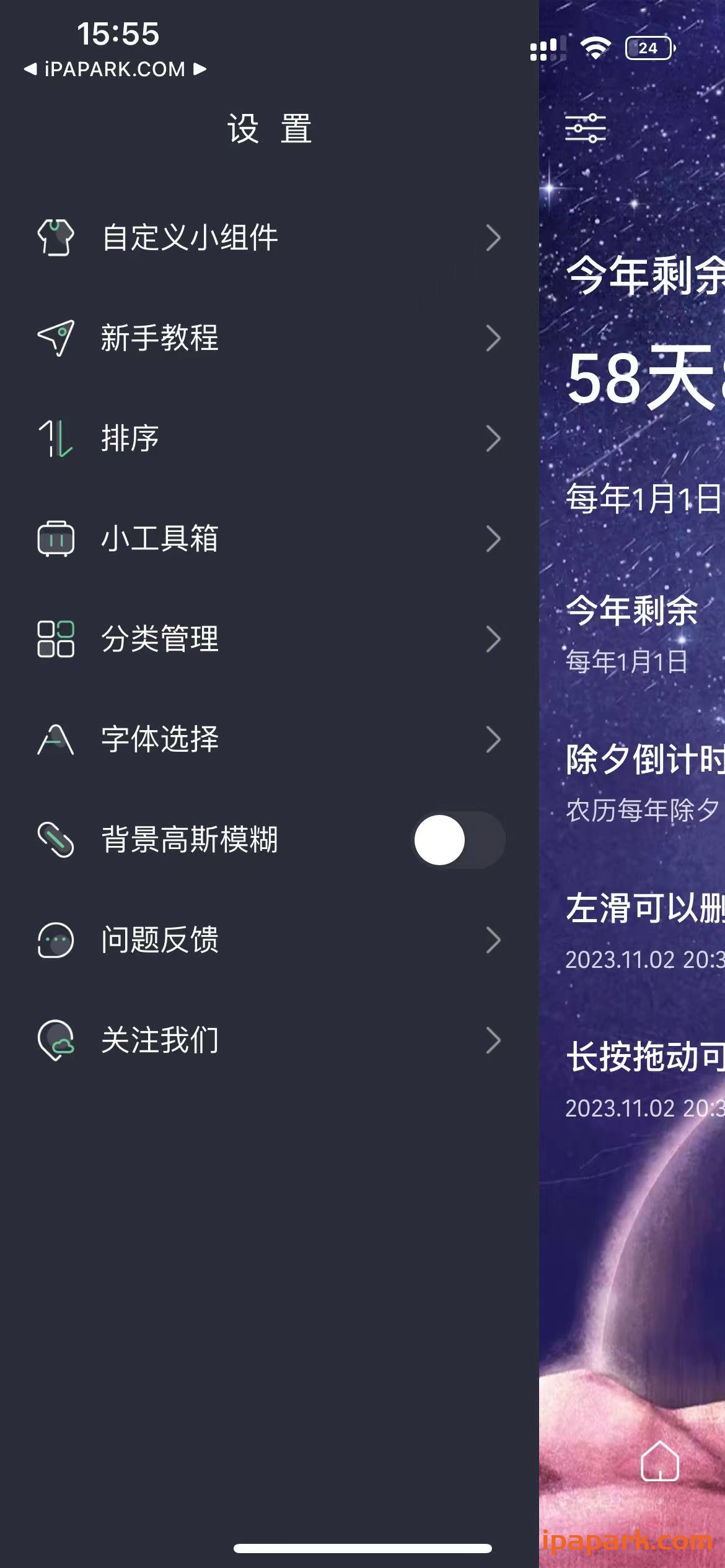Select the 排序 menu entry
Screen dimensions: 725x1568
tap(130, 438)
